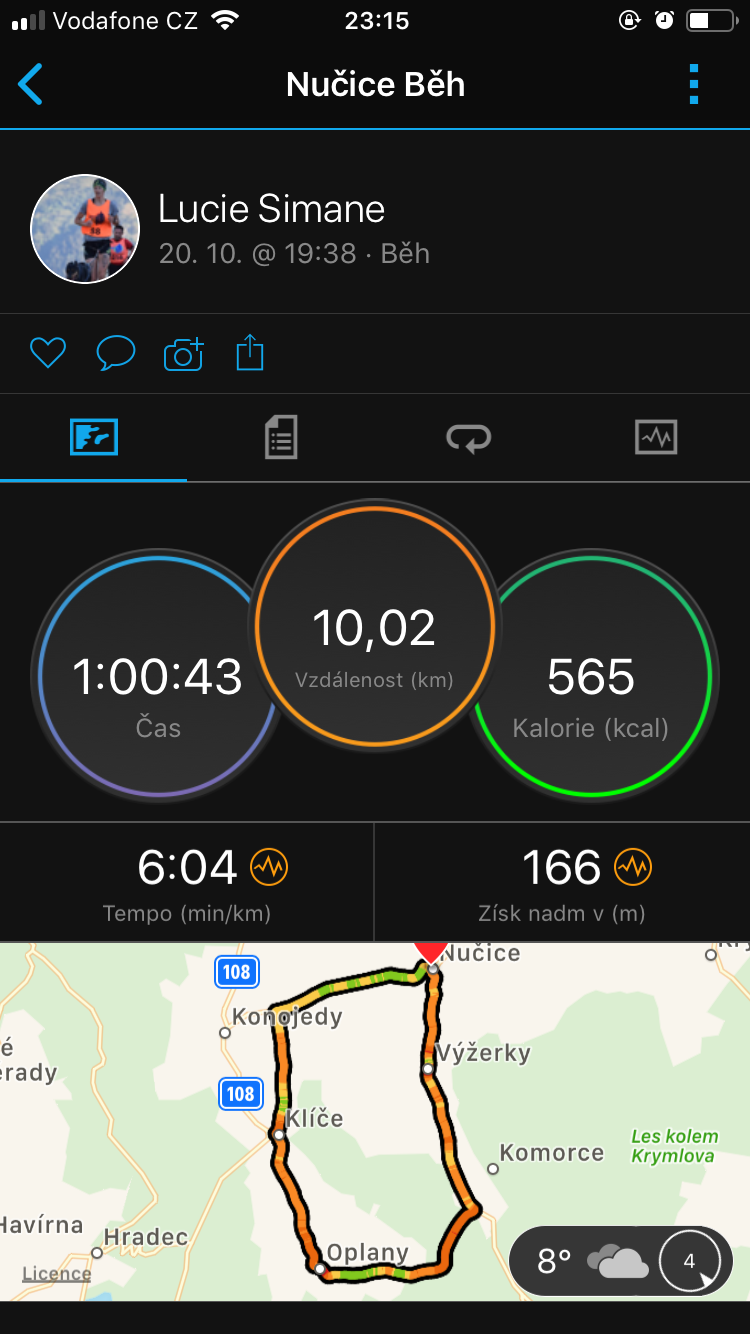Open the three-dot overflow menu
The height and width of the screenshot is (1334, 750).
(694, 84)
